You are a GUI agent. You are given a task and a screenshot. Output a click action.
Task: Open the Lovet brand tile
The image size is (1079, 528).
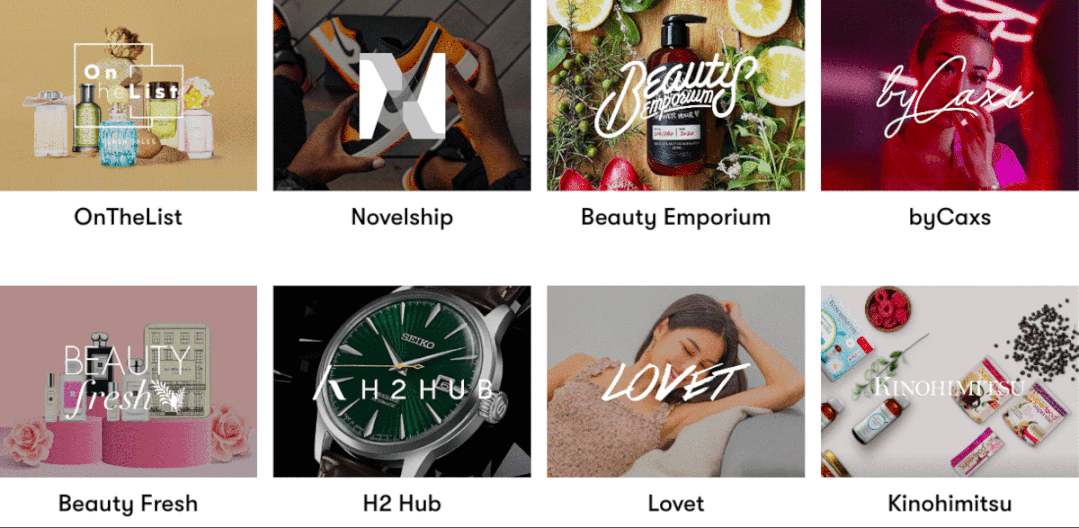[x=675, y=382]
